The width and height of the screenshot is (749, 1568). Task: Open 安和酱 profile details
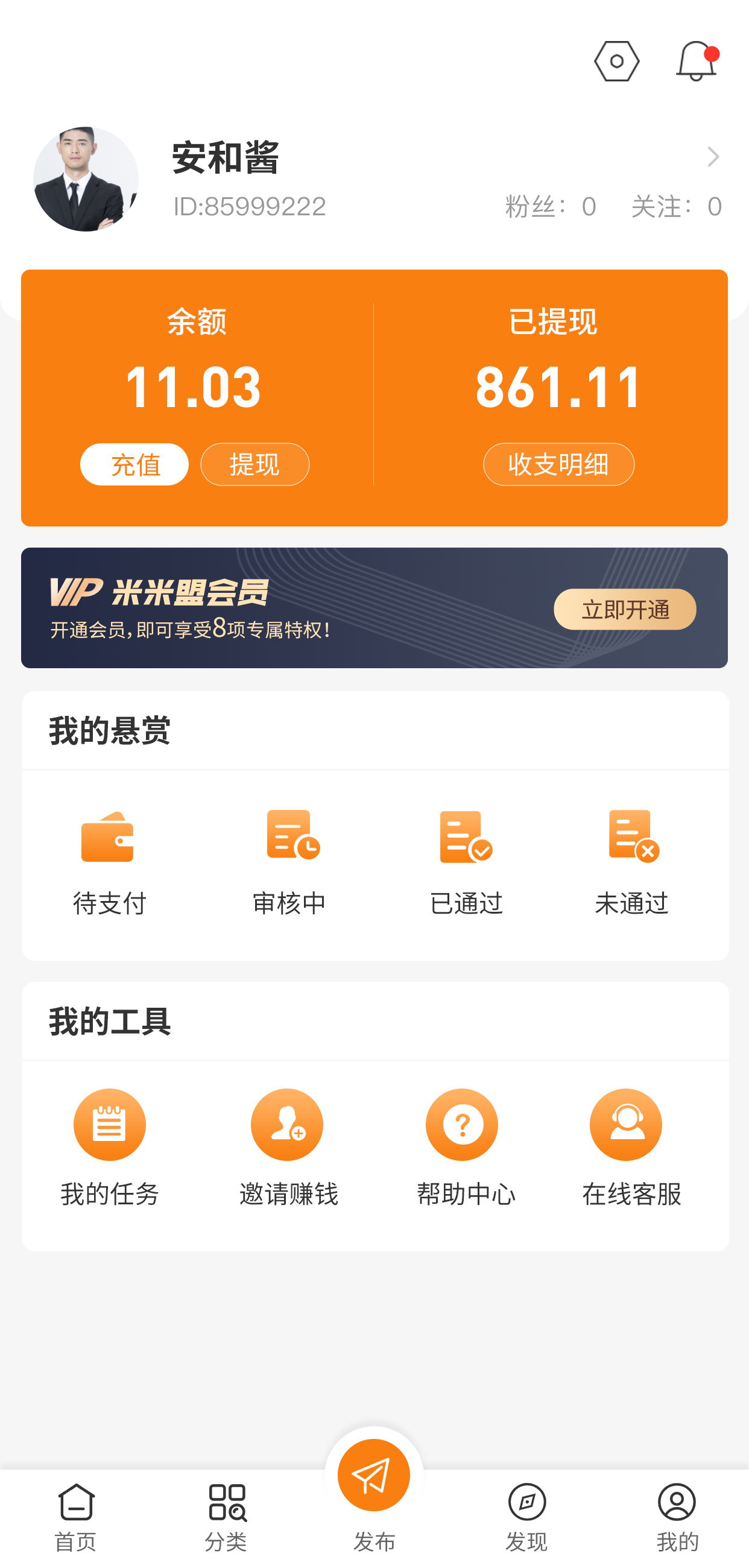(x=712, y=157)
